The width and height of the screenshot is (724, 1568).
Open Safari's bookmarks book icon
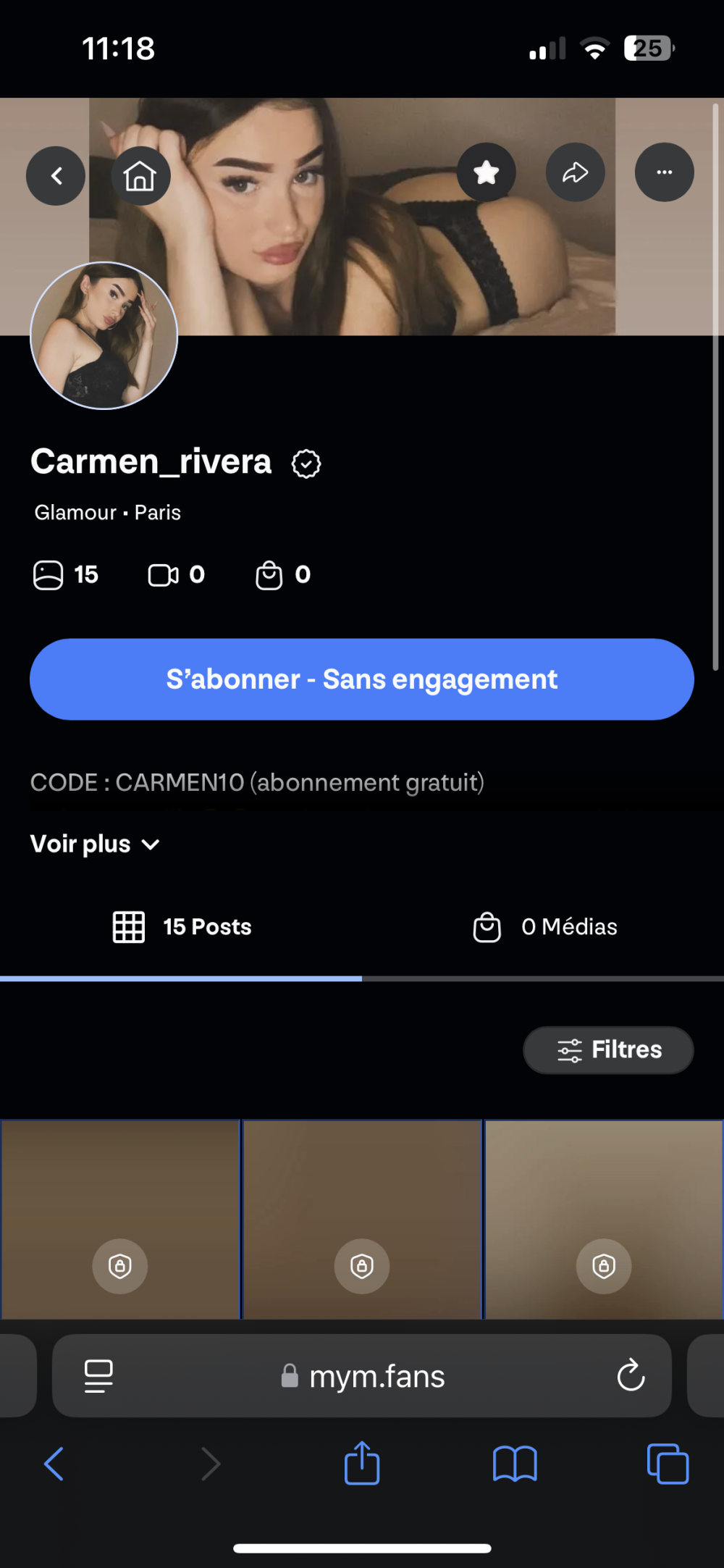coord(514,1464)
